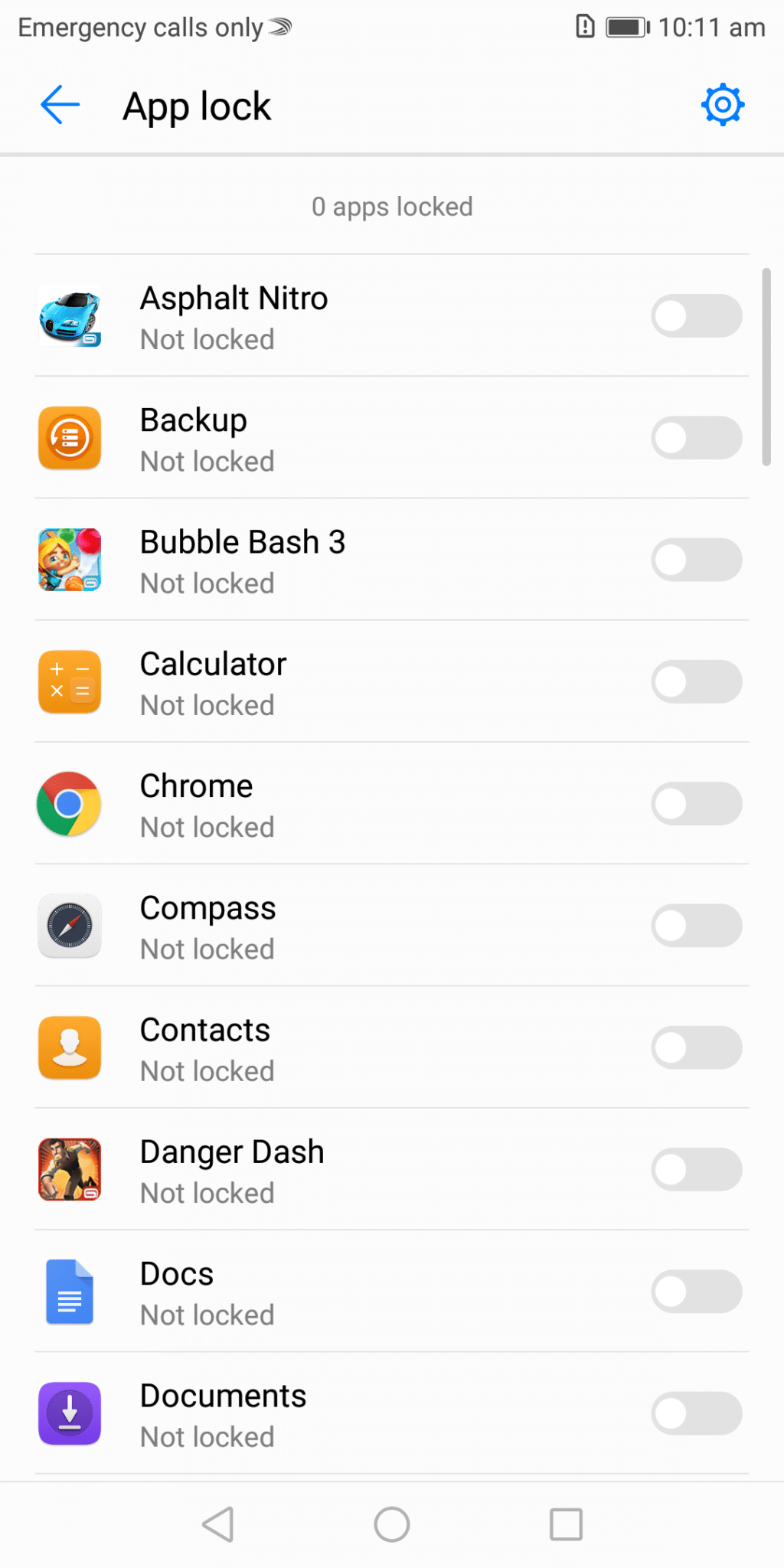Lock the Calculator app
This screenshot has width=784, height=1568.
[x=697, y=681]
